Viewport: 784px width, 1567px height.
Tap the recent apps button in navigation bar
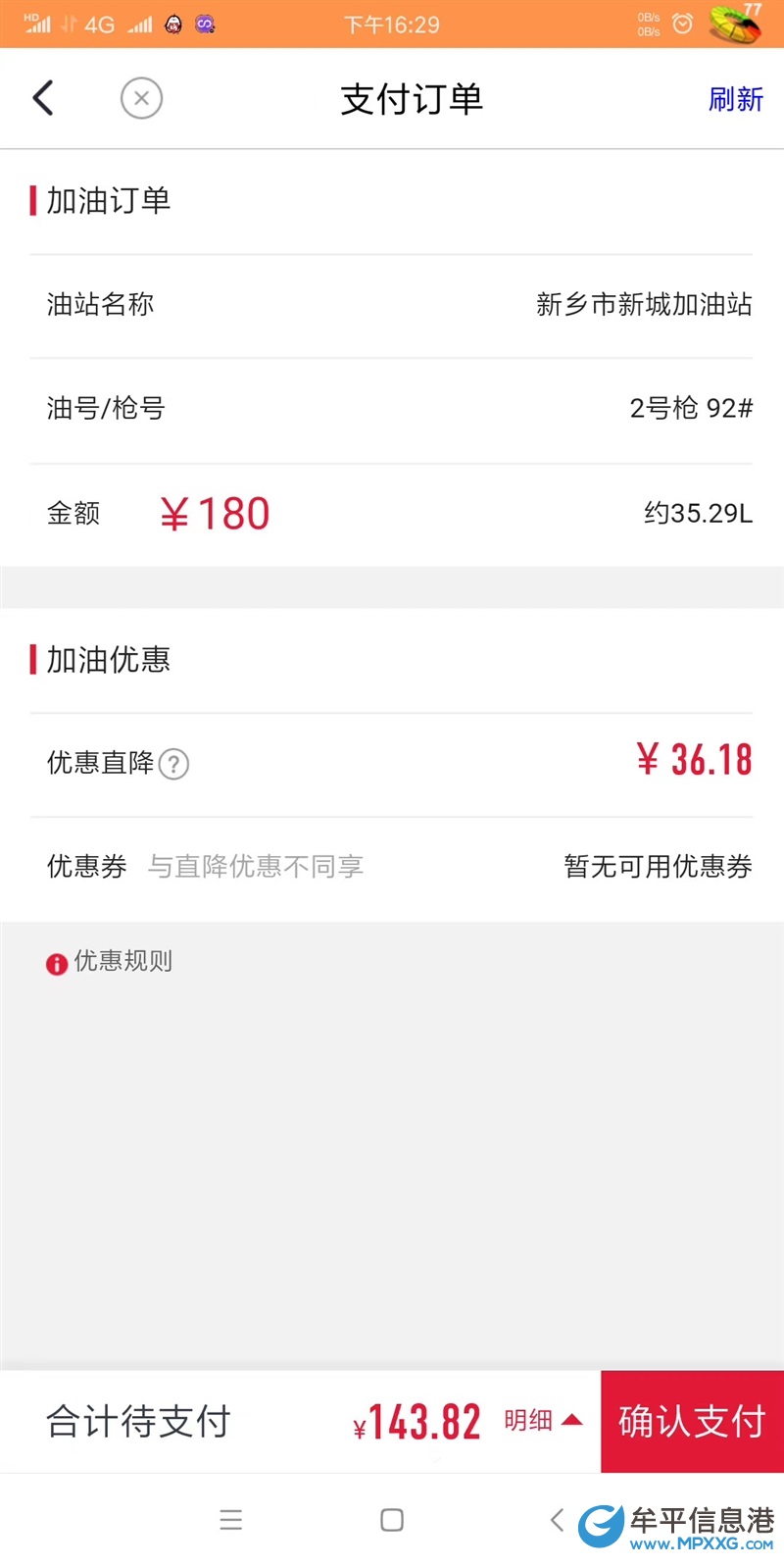click(231, 1520)
